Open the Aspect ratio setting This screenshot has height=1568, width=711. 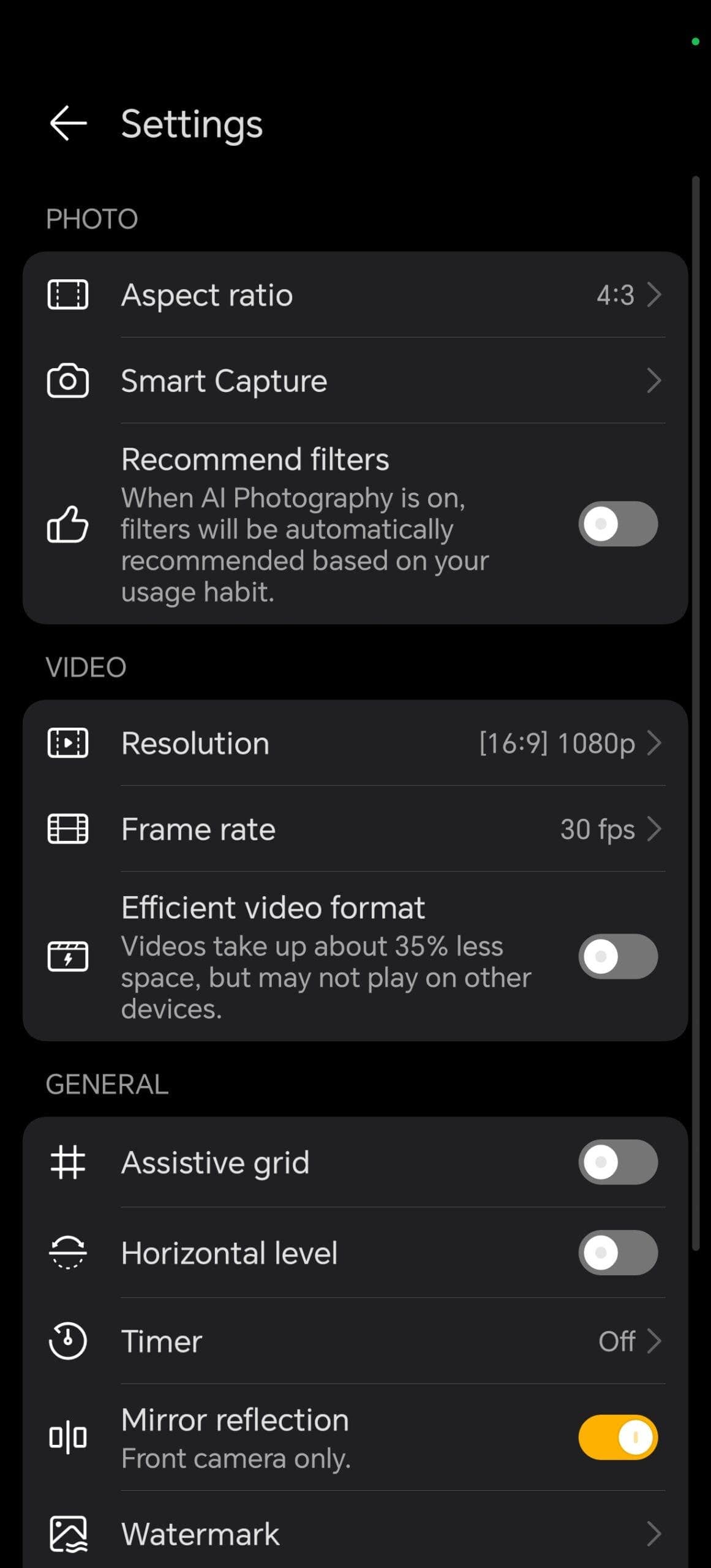355,295
